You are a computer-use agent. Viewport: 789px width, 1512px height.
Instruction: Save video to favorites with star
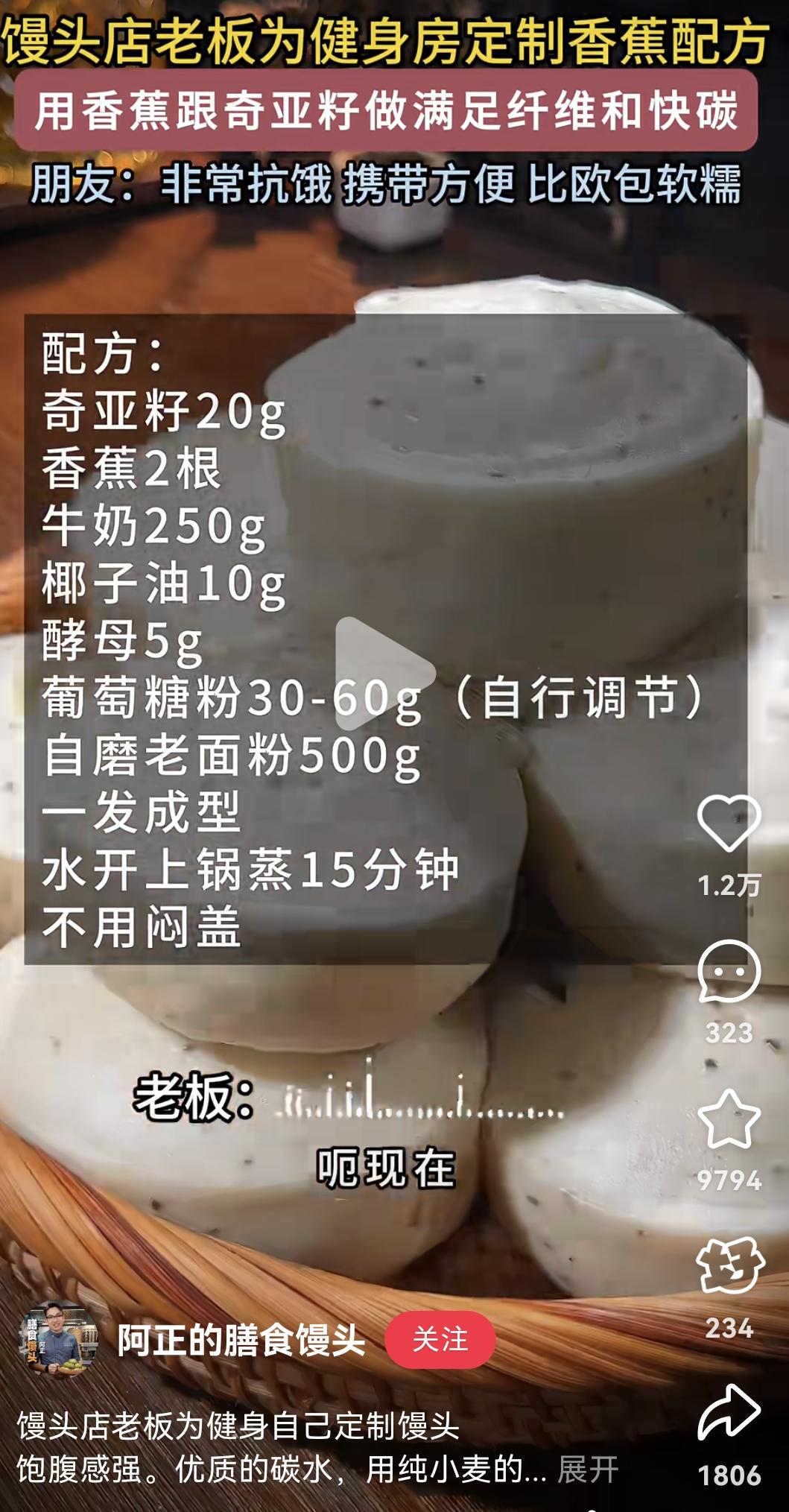(729, 1119)
